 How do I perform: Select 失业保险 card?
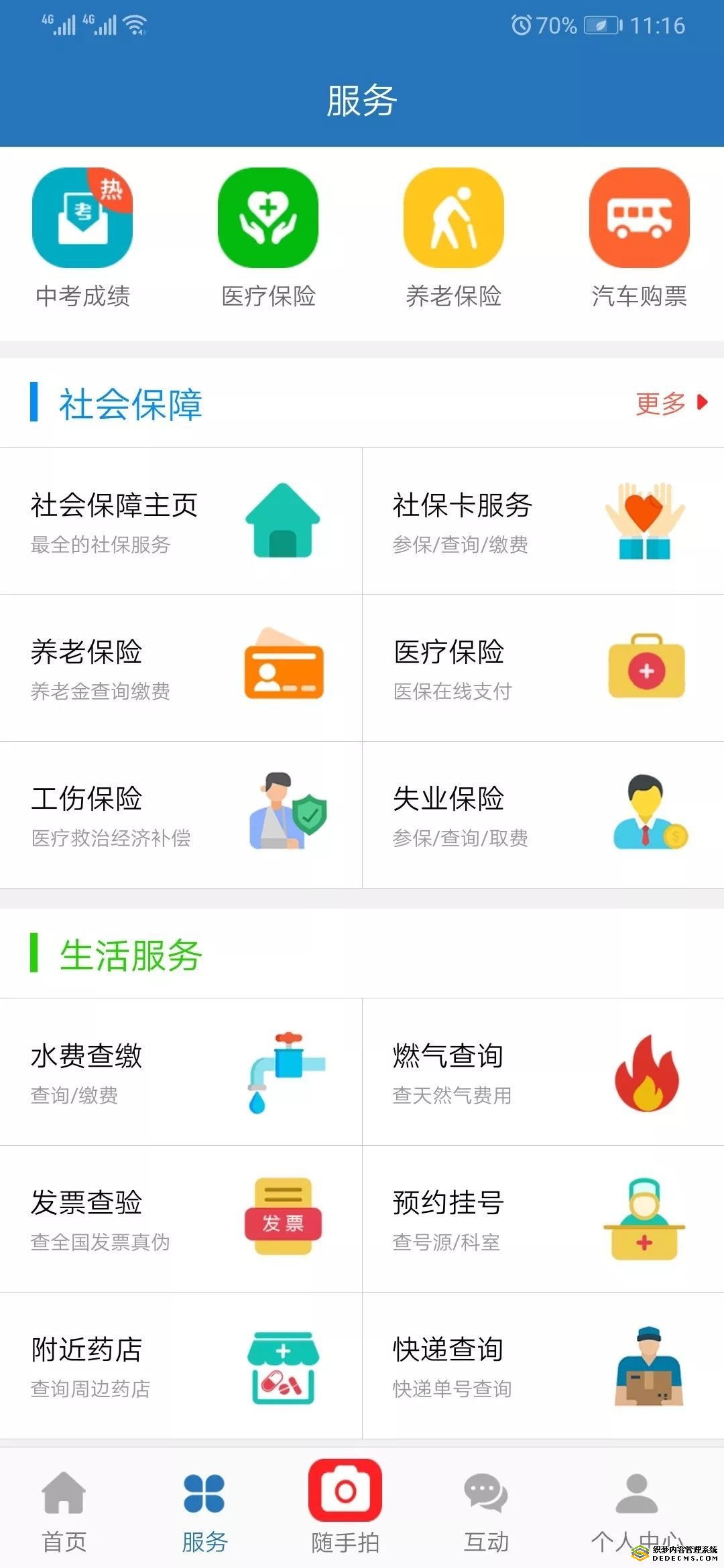(543, 814)
